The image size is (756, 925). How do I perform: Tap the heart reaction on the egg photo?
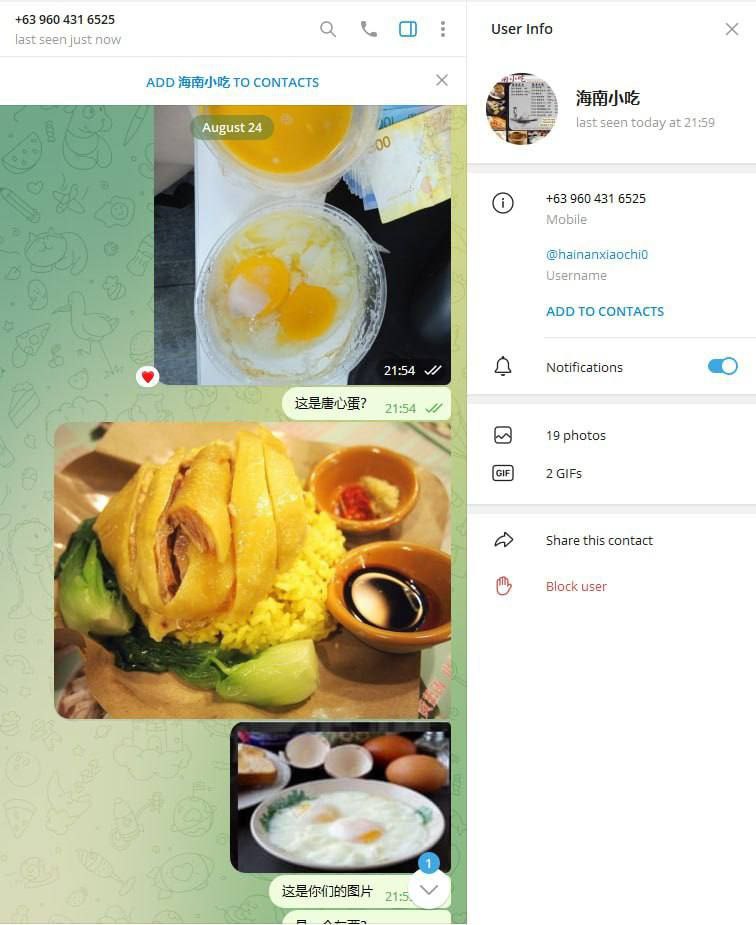(x=148, y=376)
